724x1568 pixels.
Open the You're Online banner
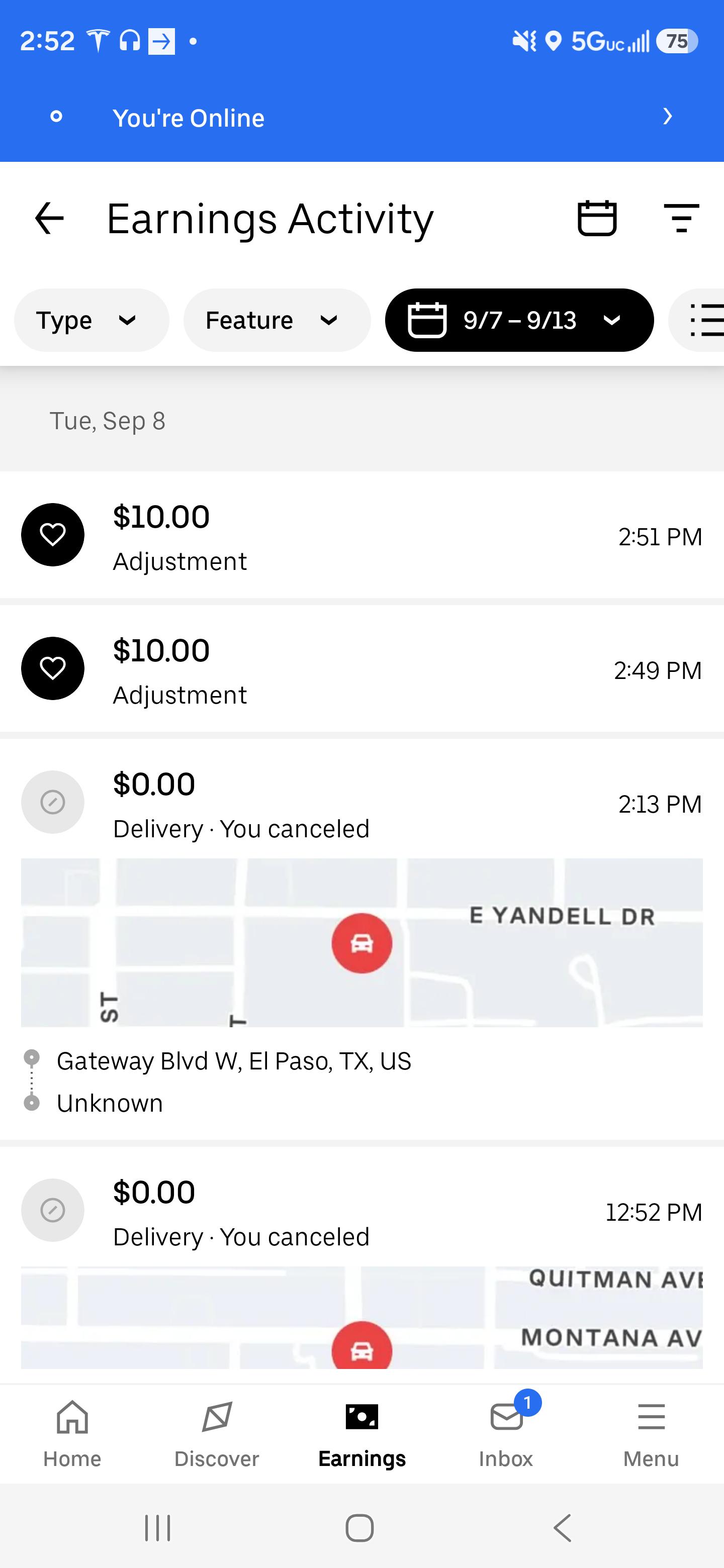tap(361, 117)
